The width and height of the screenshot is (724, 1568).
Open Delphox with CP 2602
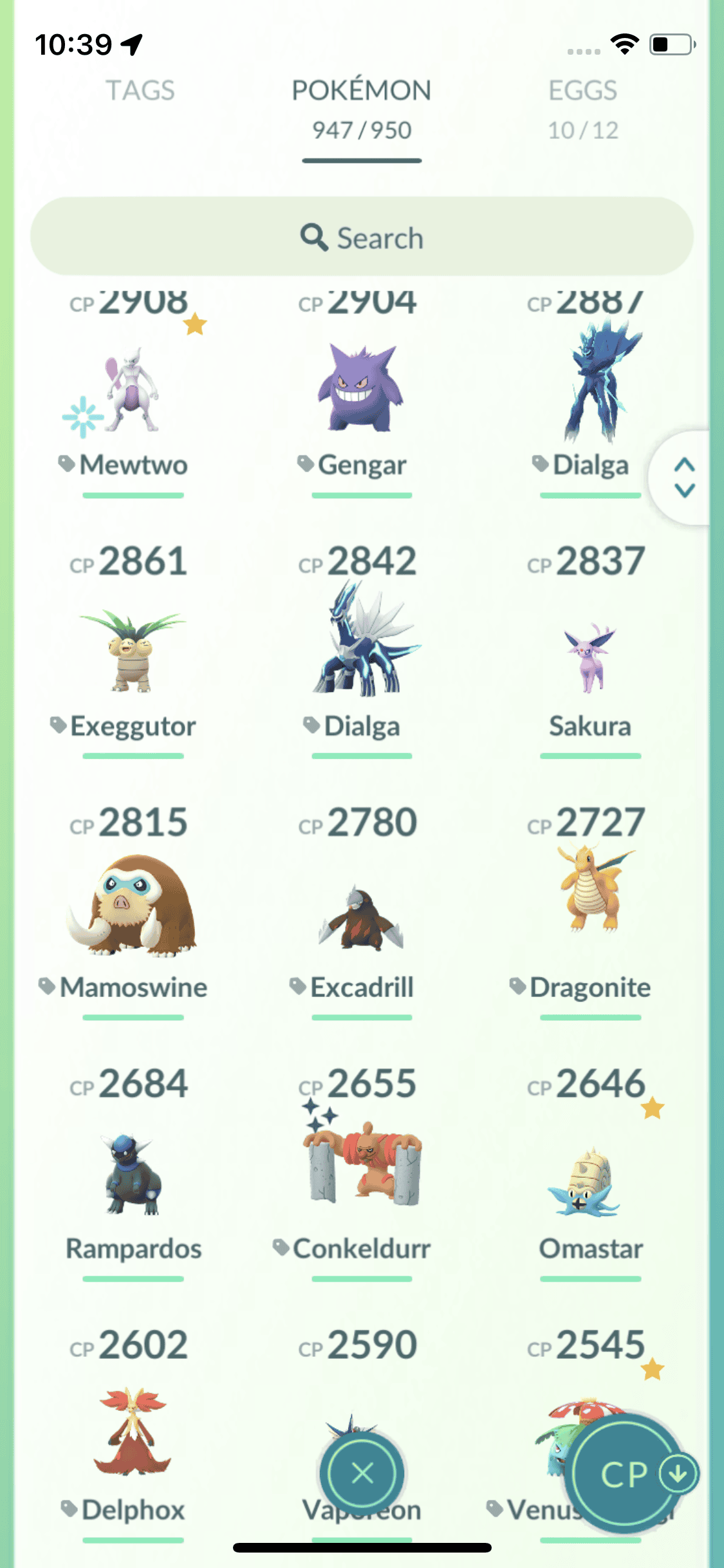tap(133, 1432)
